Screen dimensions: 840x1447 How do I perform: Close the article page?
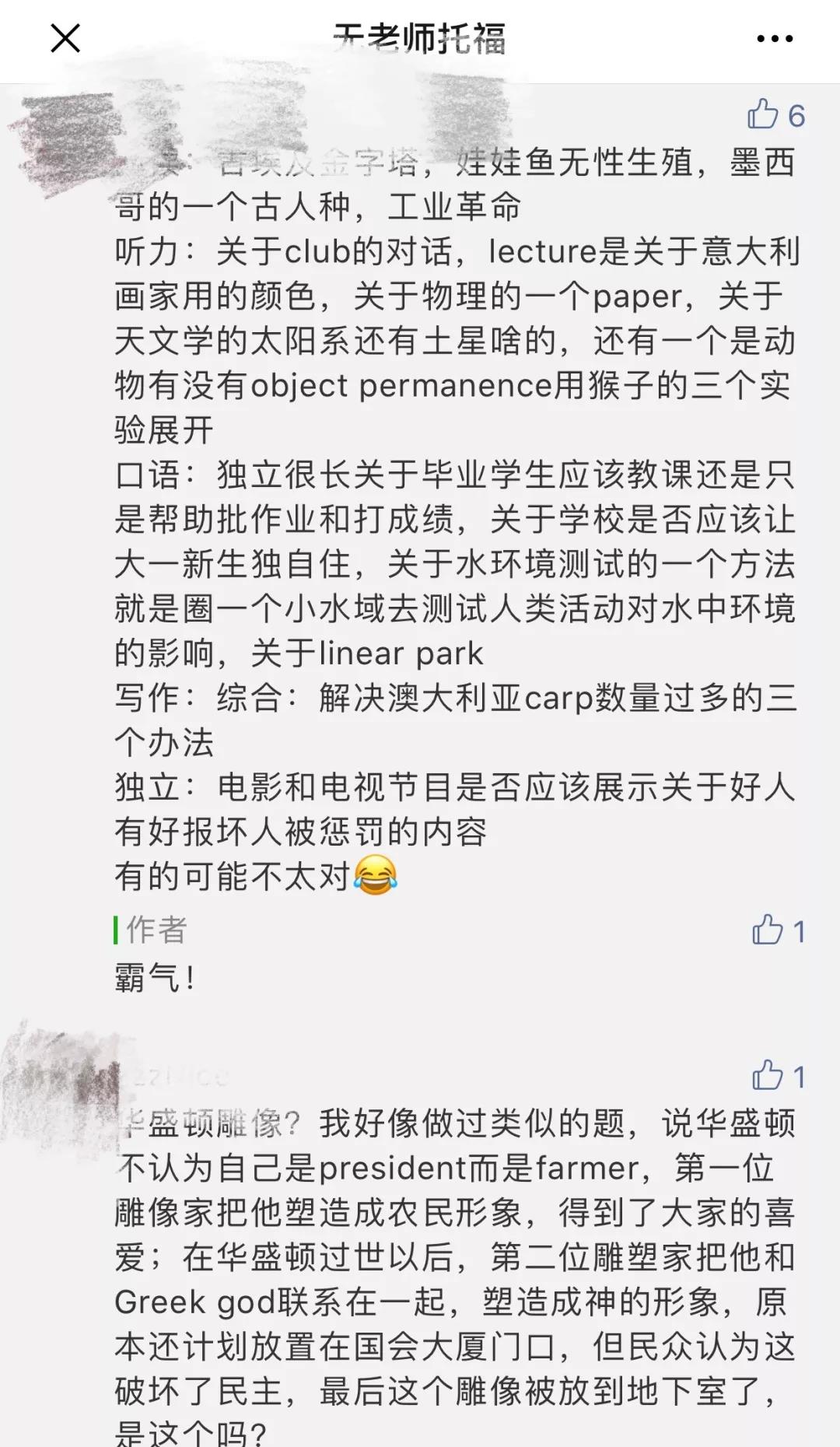coord(65,38)
